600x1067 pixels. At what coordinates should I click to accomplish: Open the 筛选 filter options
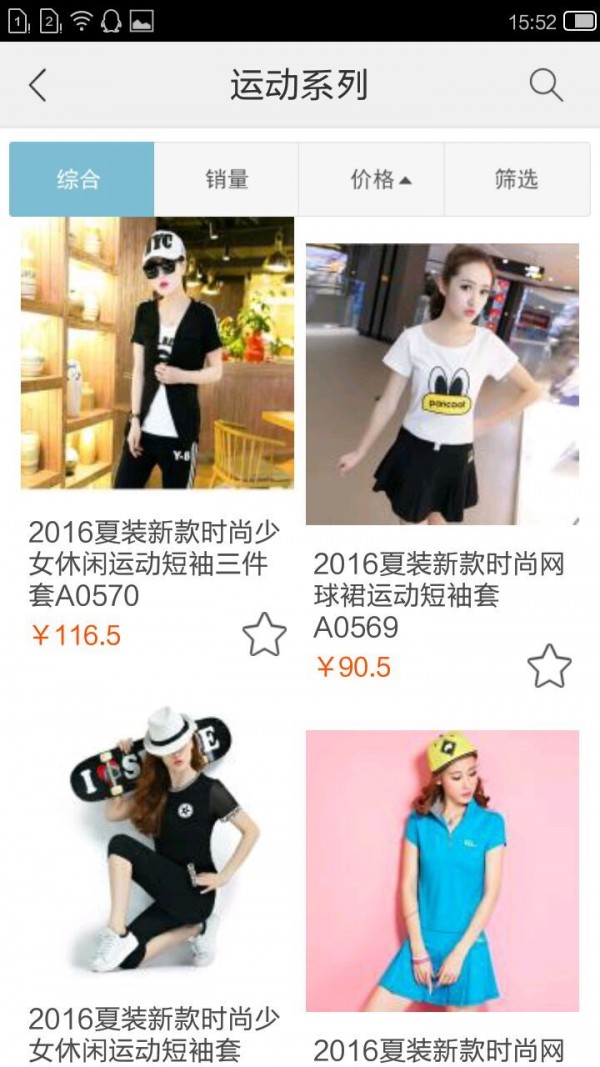click(516, 180)
